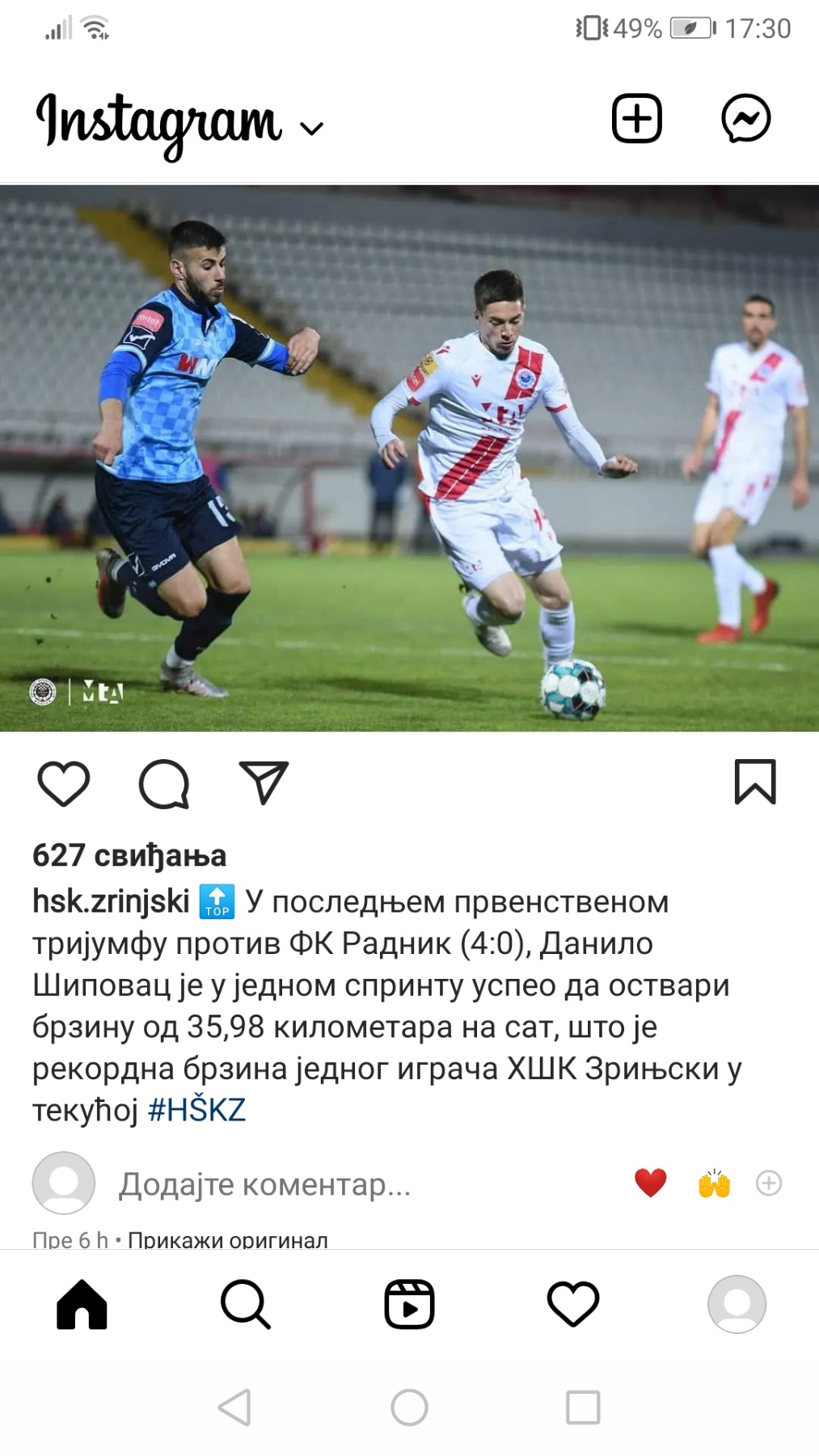Bookmark the hsk.zrinski post
819x1456 pixels.
(x=755, y=782)
